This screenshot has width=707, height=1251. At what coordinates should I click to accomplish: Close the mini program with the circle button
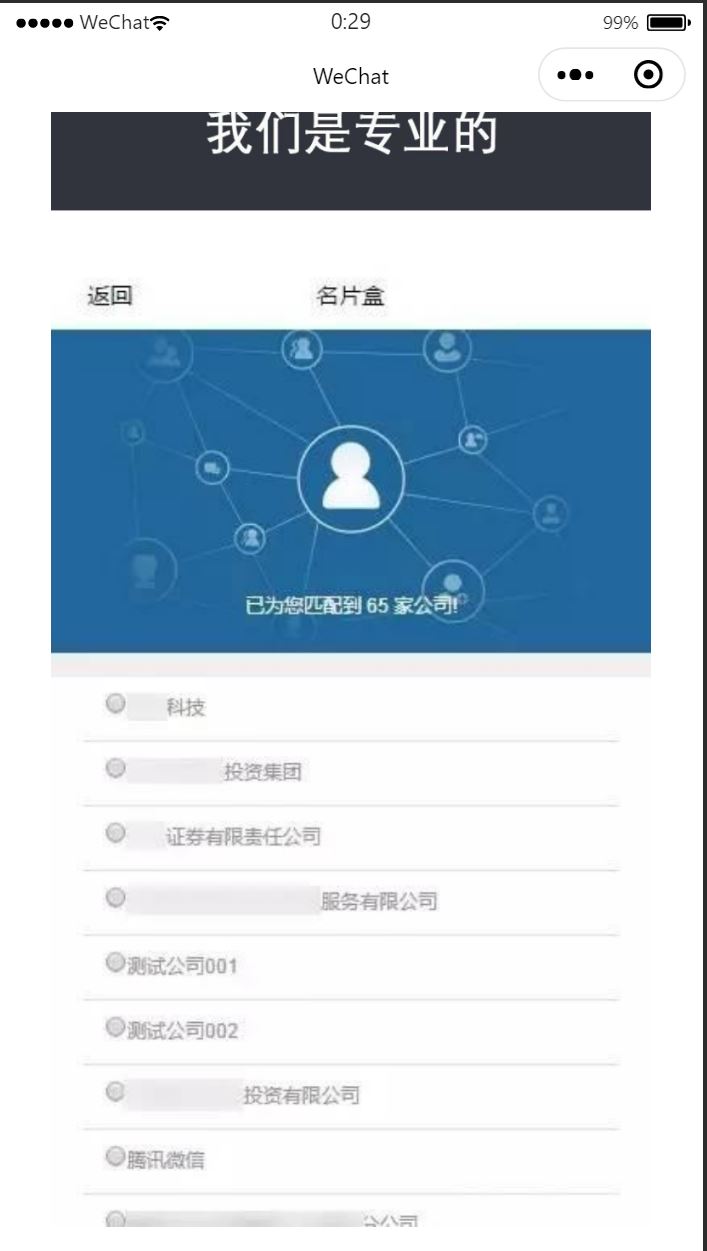coord(649,75)
